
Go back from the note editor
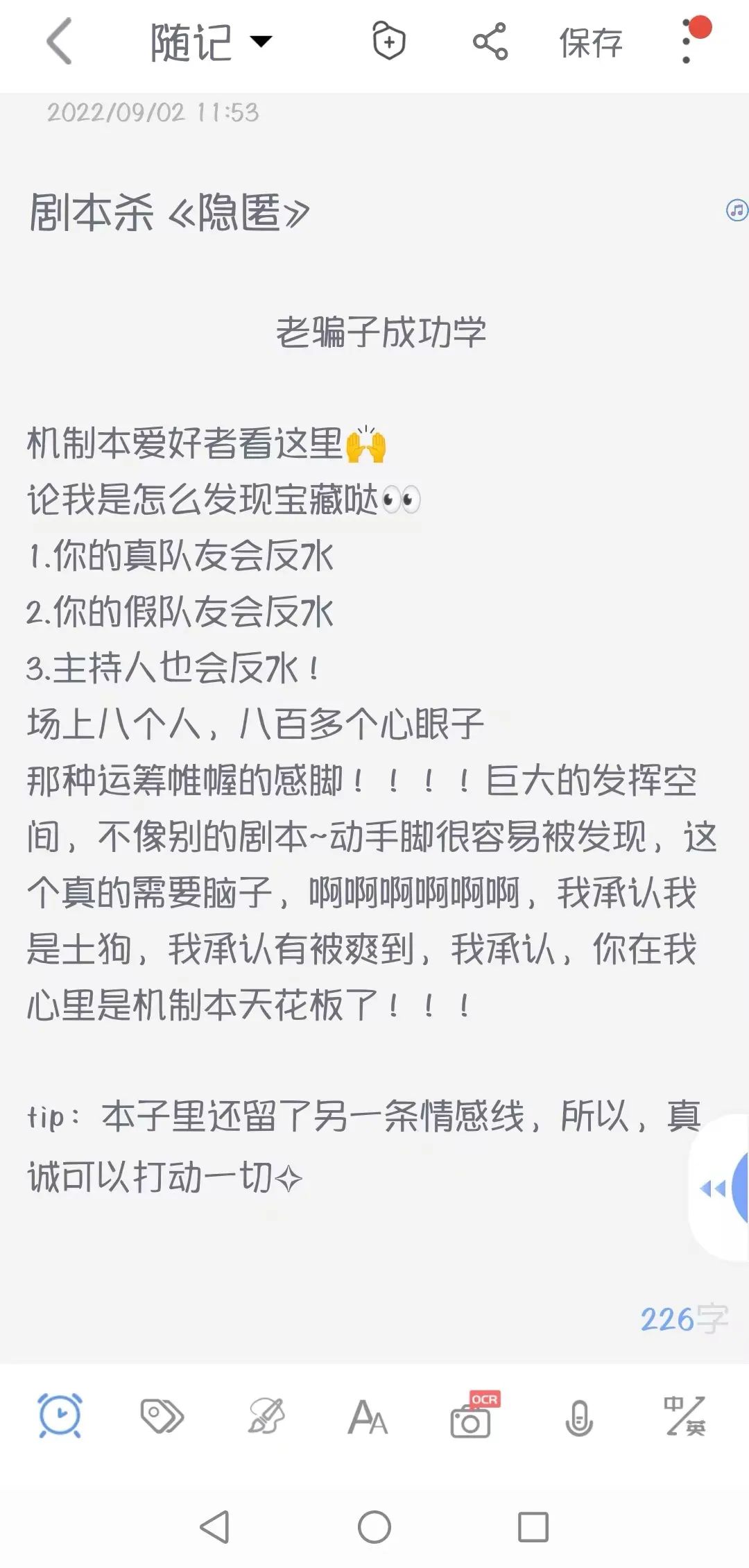(x=60, y=42)
